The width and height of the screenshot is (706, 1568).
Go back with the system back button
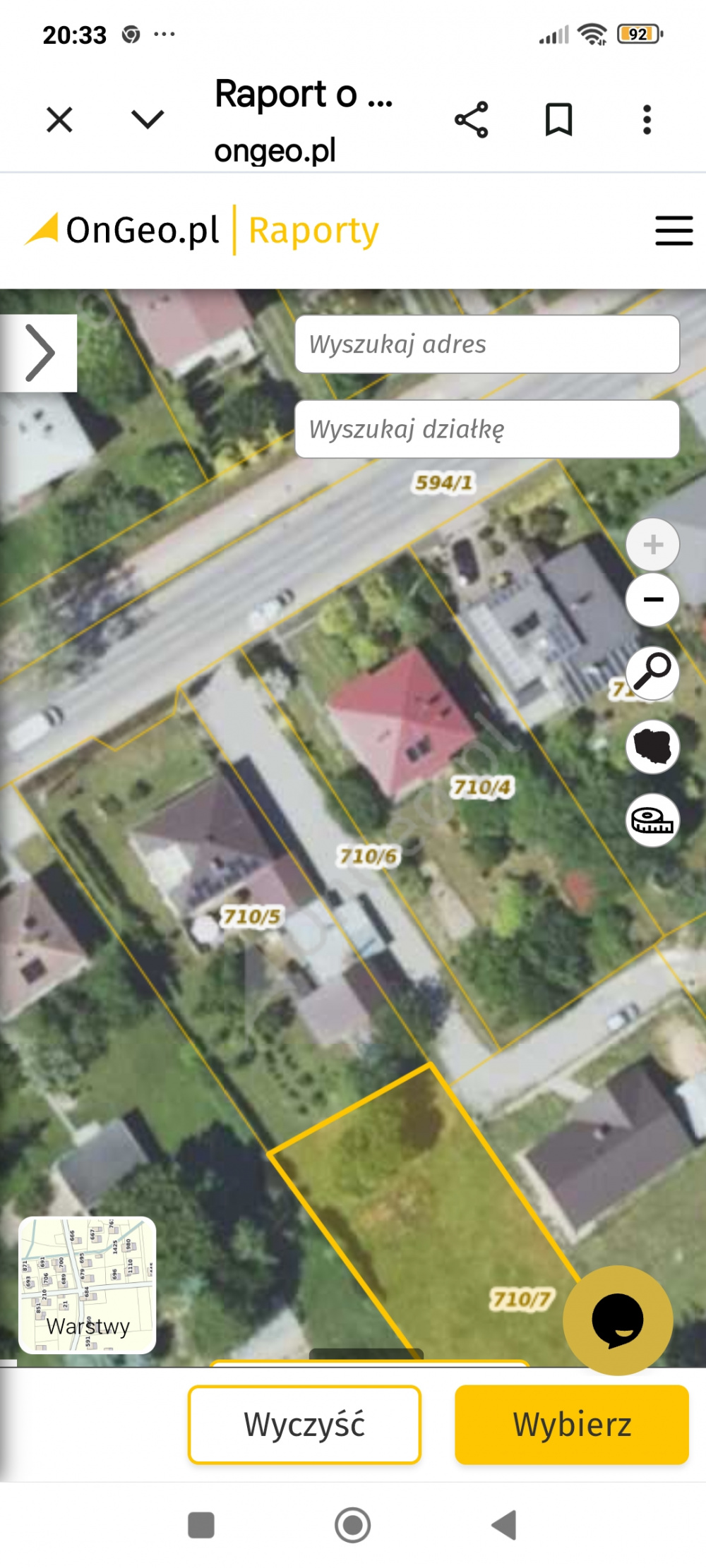click(504, 1525)
